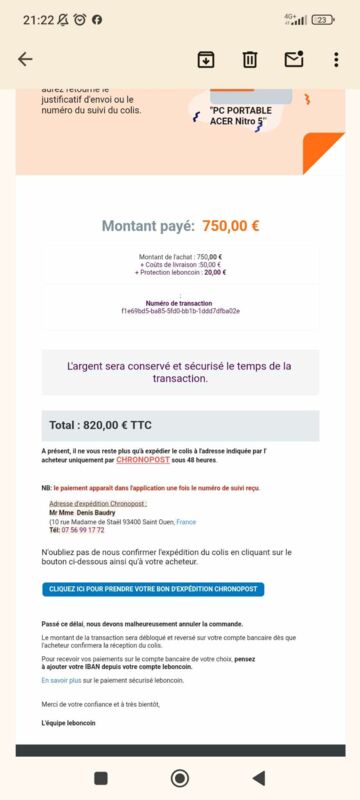Tap the France link in the shipping address
The image size is (360, 800).
[x=187, y=522]
